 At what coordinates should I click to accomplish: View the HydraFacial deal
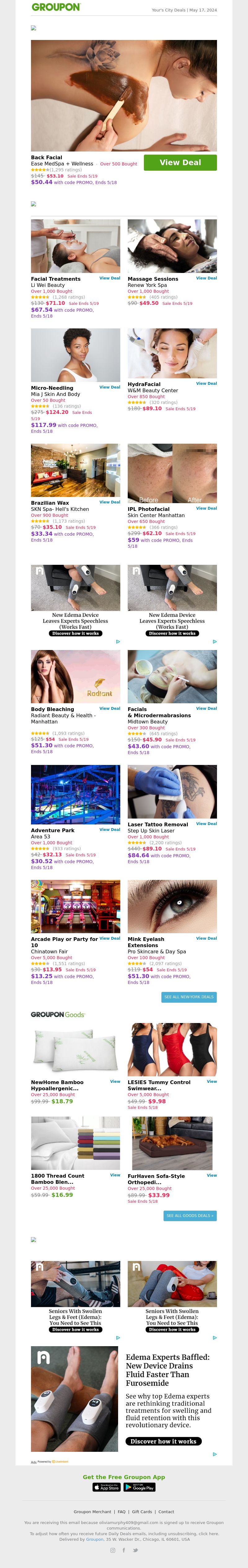(206, 384)
